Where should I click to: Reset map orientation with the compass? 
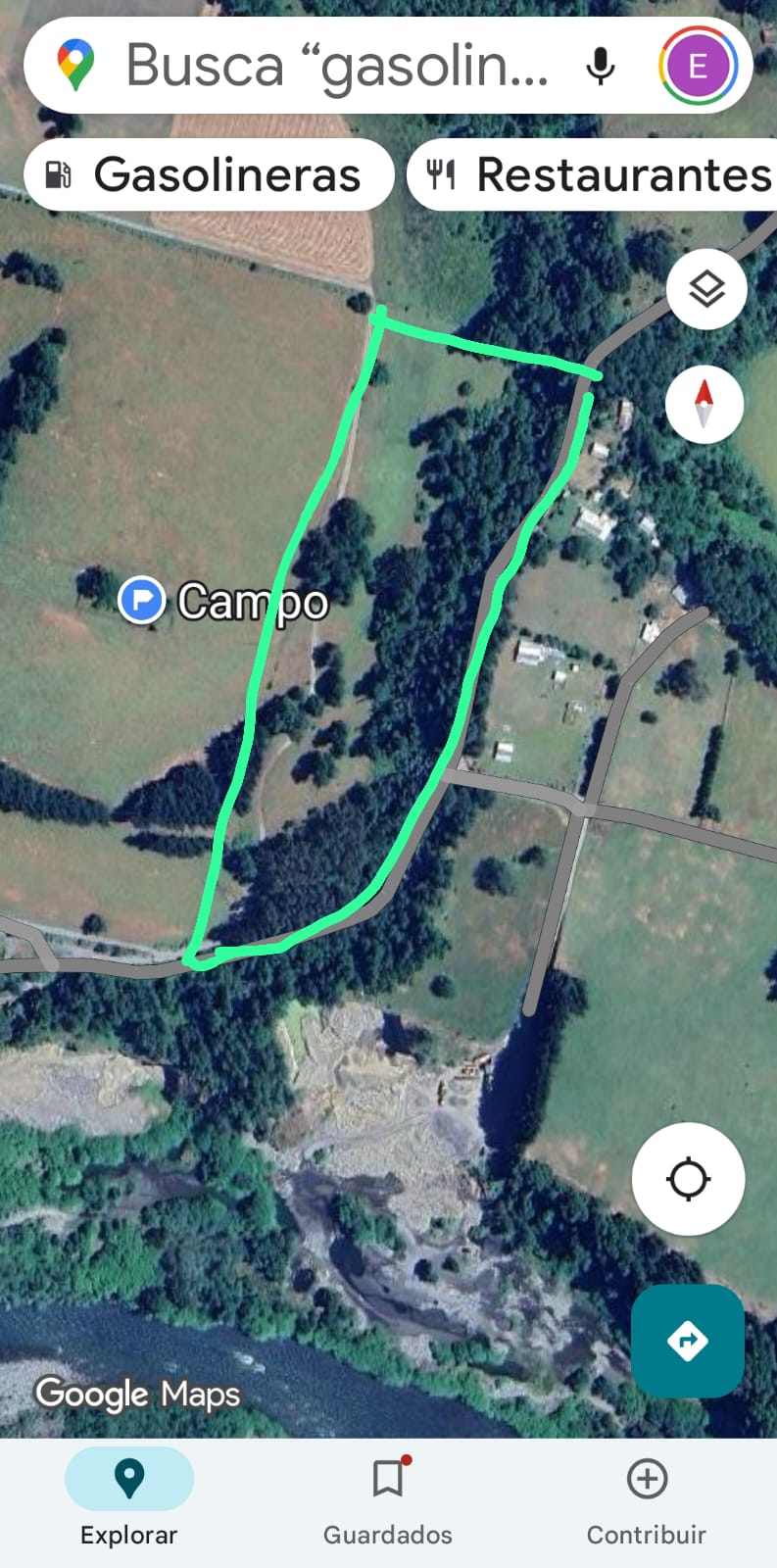click(x=704, y=404)
